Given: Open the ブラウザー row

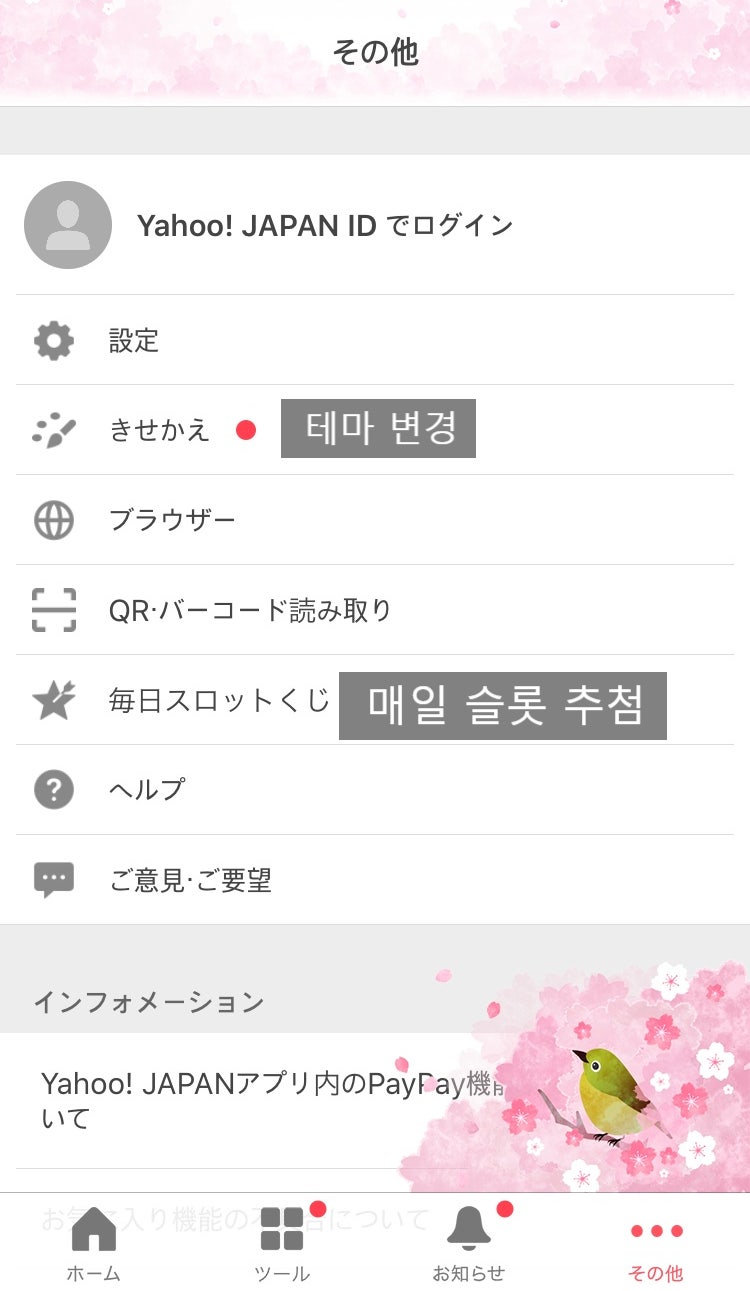Looking at the screenshot, I should [x=375, y=520].
